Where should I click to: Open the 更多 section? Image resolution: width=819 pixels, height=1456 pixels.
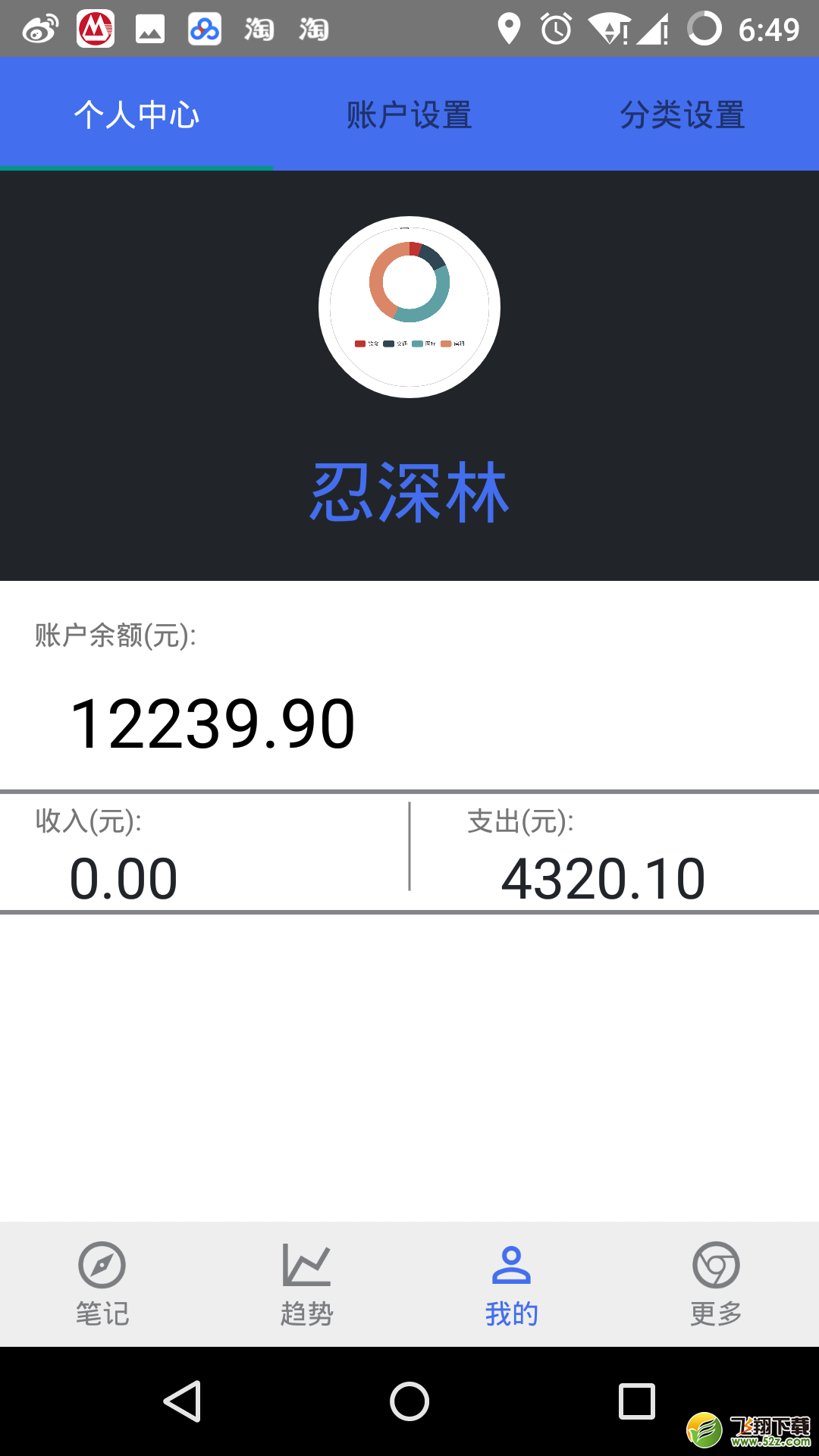717,1284
